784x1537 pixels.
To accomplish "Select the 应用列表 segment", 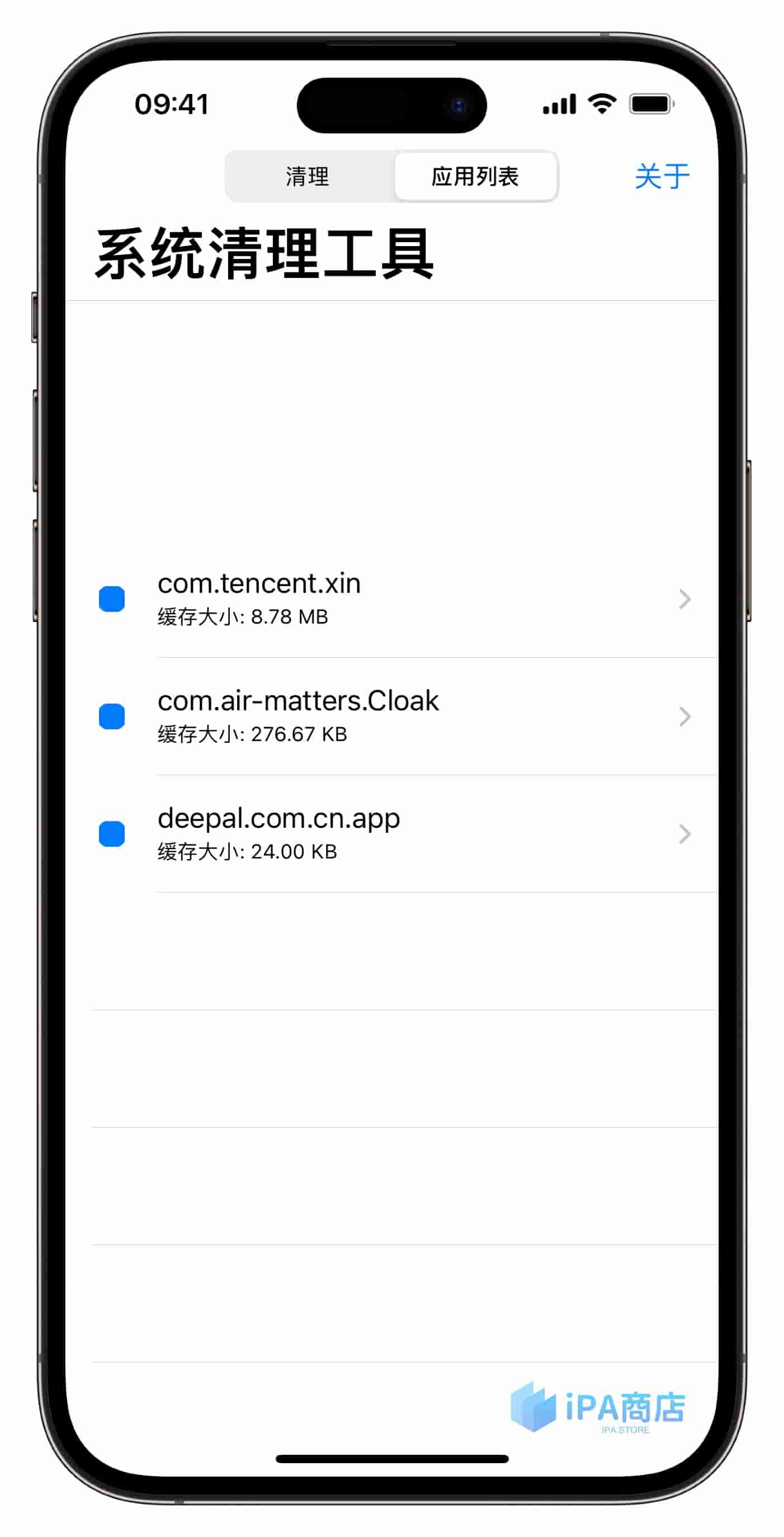I will (475, 177).
